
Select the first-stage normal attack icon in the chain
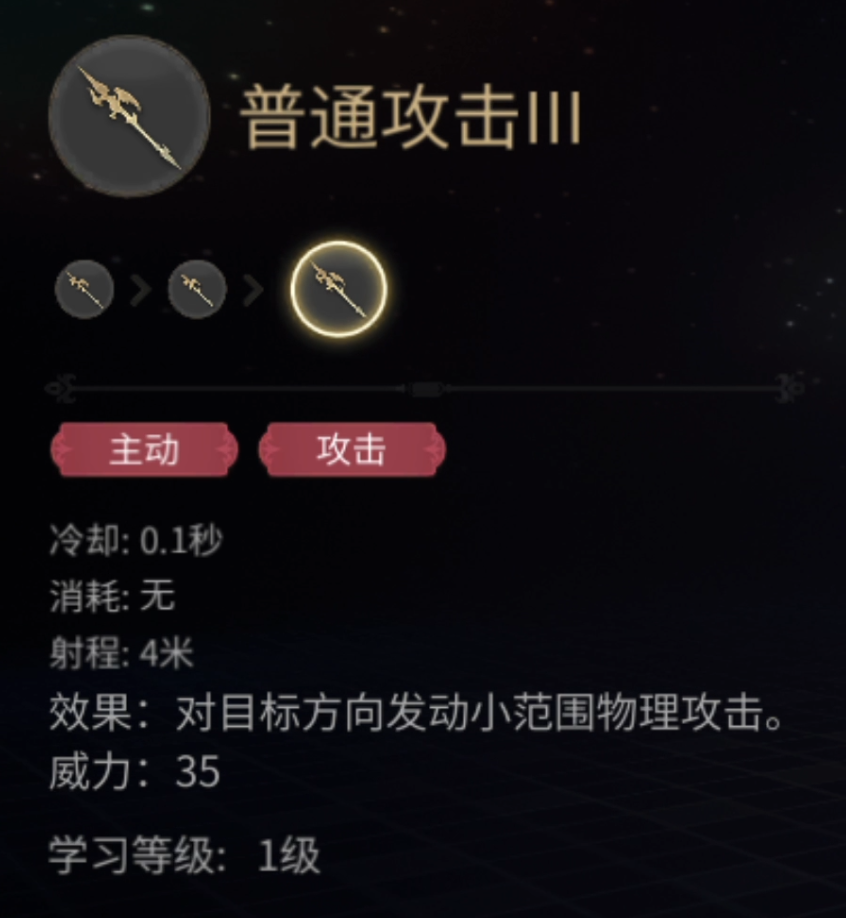point(84,289)
